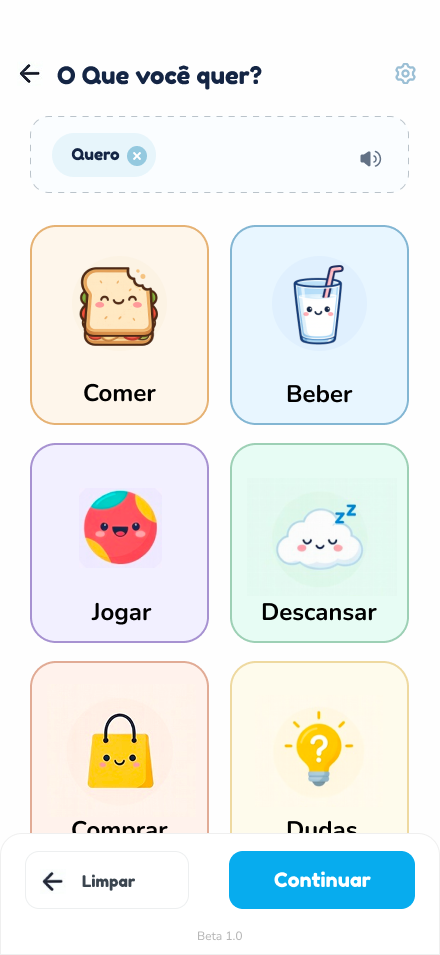Image resolution: width=440 pixels, height=955 pixels.
Task: Remove the Quero chip
Action: (137, 156)
